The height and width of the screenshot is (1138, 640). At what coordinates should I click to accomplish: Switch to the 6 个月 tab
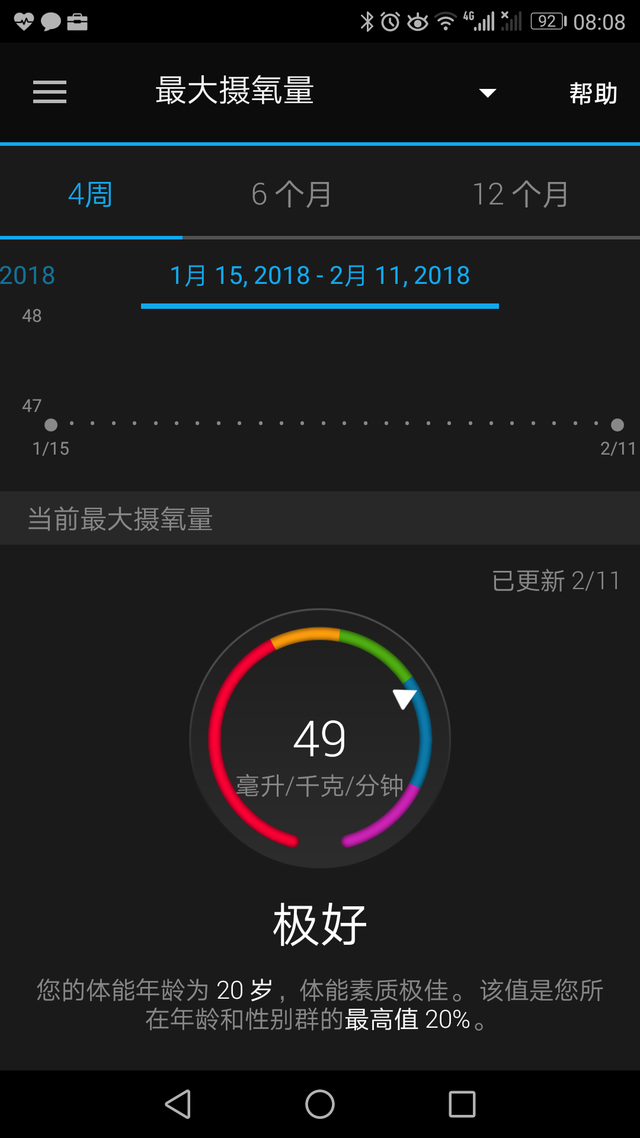tap(292, 194)
